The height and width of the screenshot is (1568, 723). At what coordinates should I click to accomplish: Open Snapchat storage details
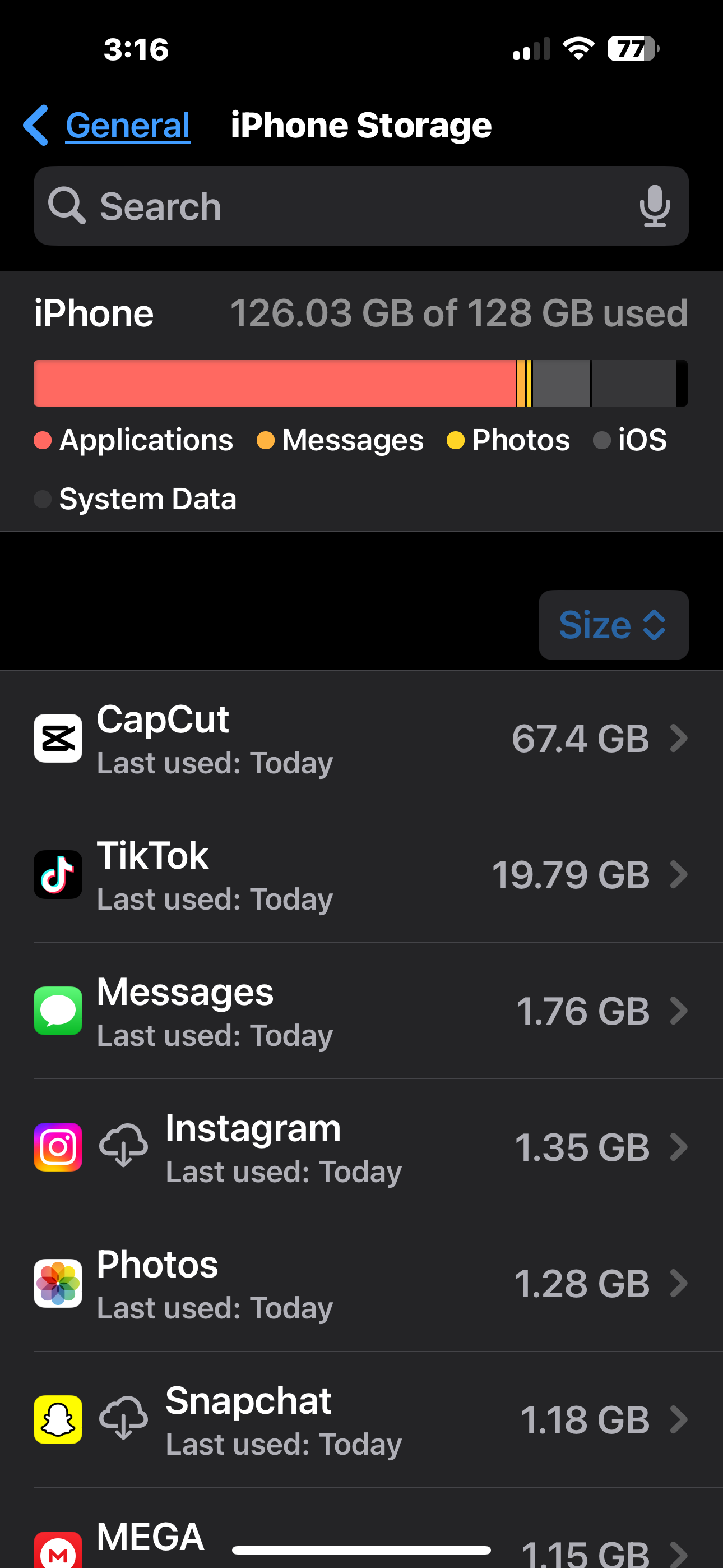click(361, 1420)
